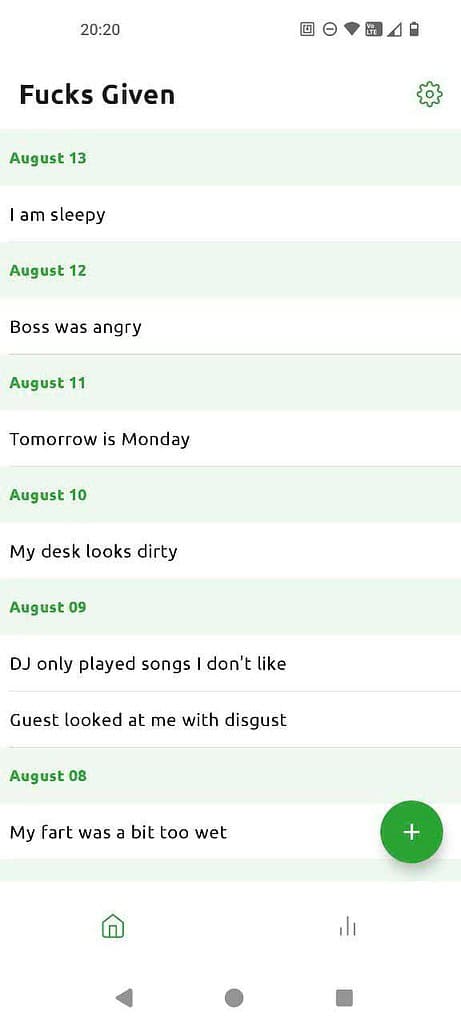Viewport: 461px width, 1023px height.
Task: Select the home tab
Action: click(113, 926)
